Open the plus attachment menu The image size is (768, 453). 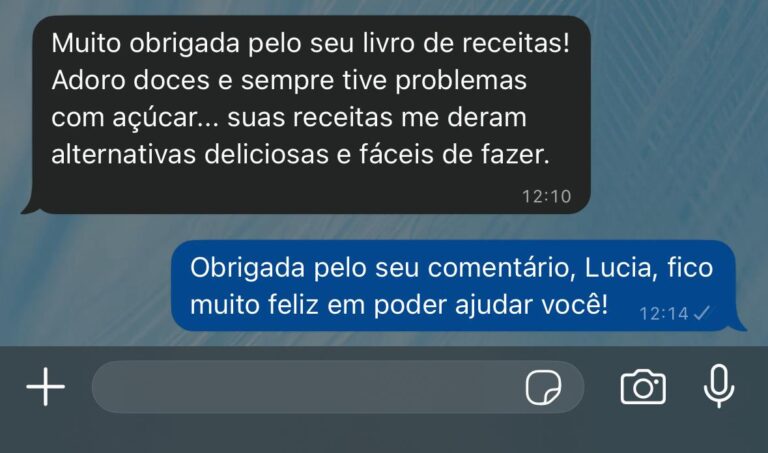click(x=45, y=387)
